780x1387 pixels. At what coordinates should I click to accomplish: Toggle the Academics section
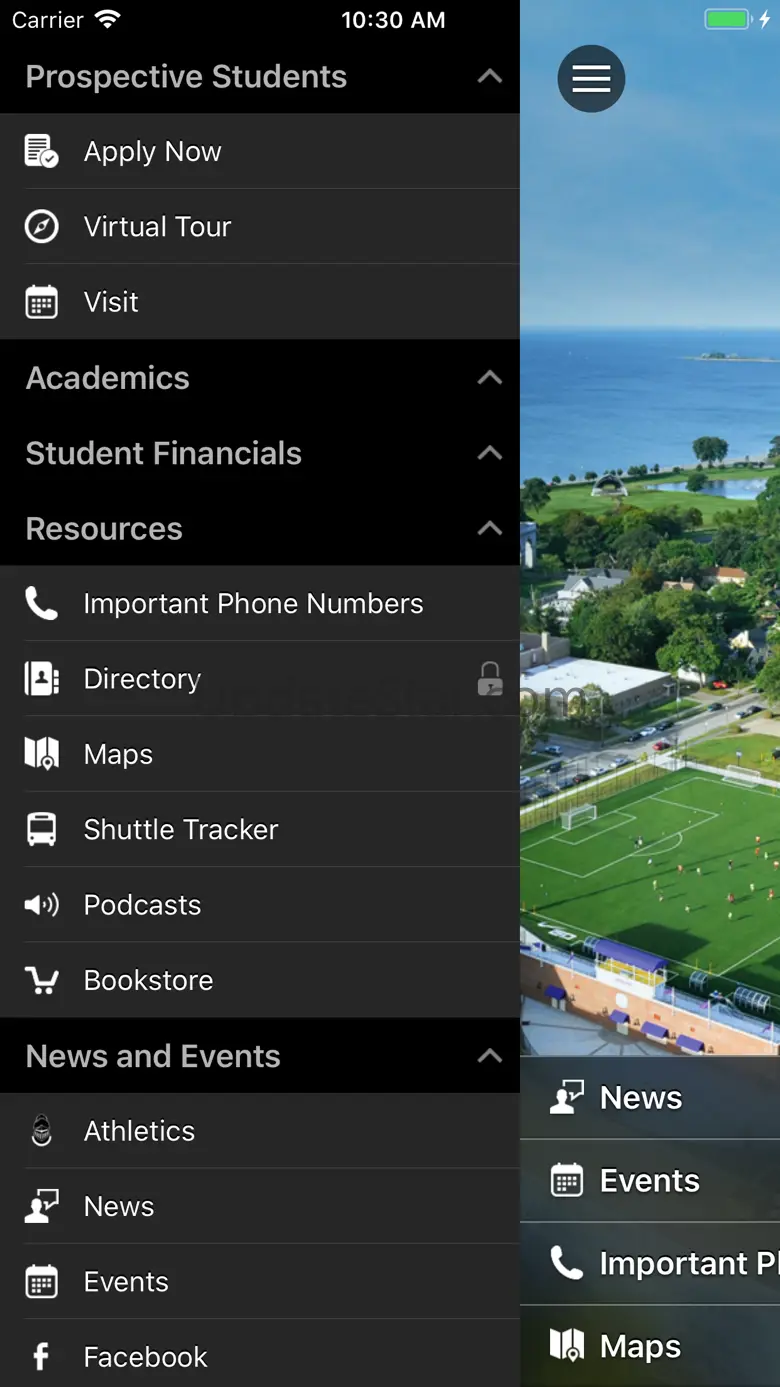(x=489, y=378)
